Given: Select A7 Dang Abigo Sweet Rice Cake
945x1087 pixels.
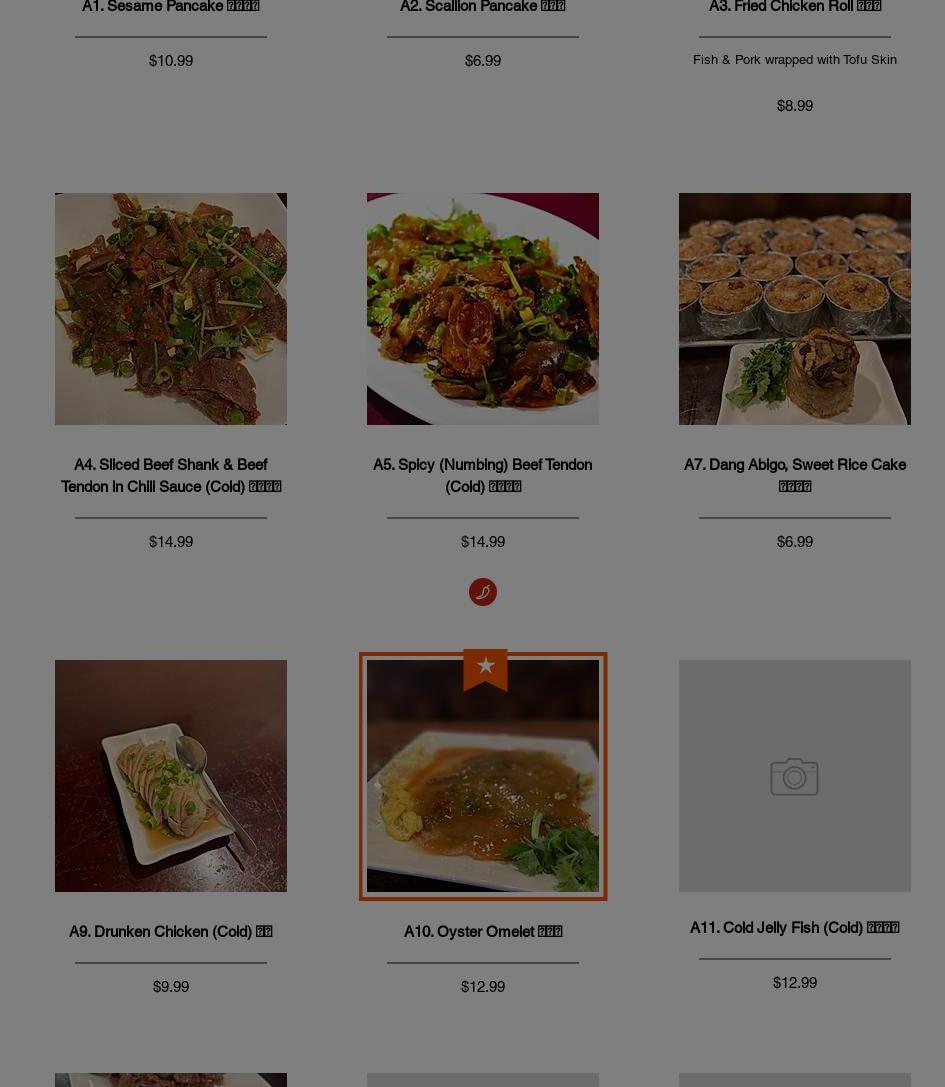Looking at the screenshot, I should coord(795,309).
